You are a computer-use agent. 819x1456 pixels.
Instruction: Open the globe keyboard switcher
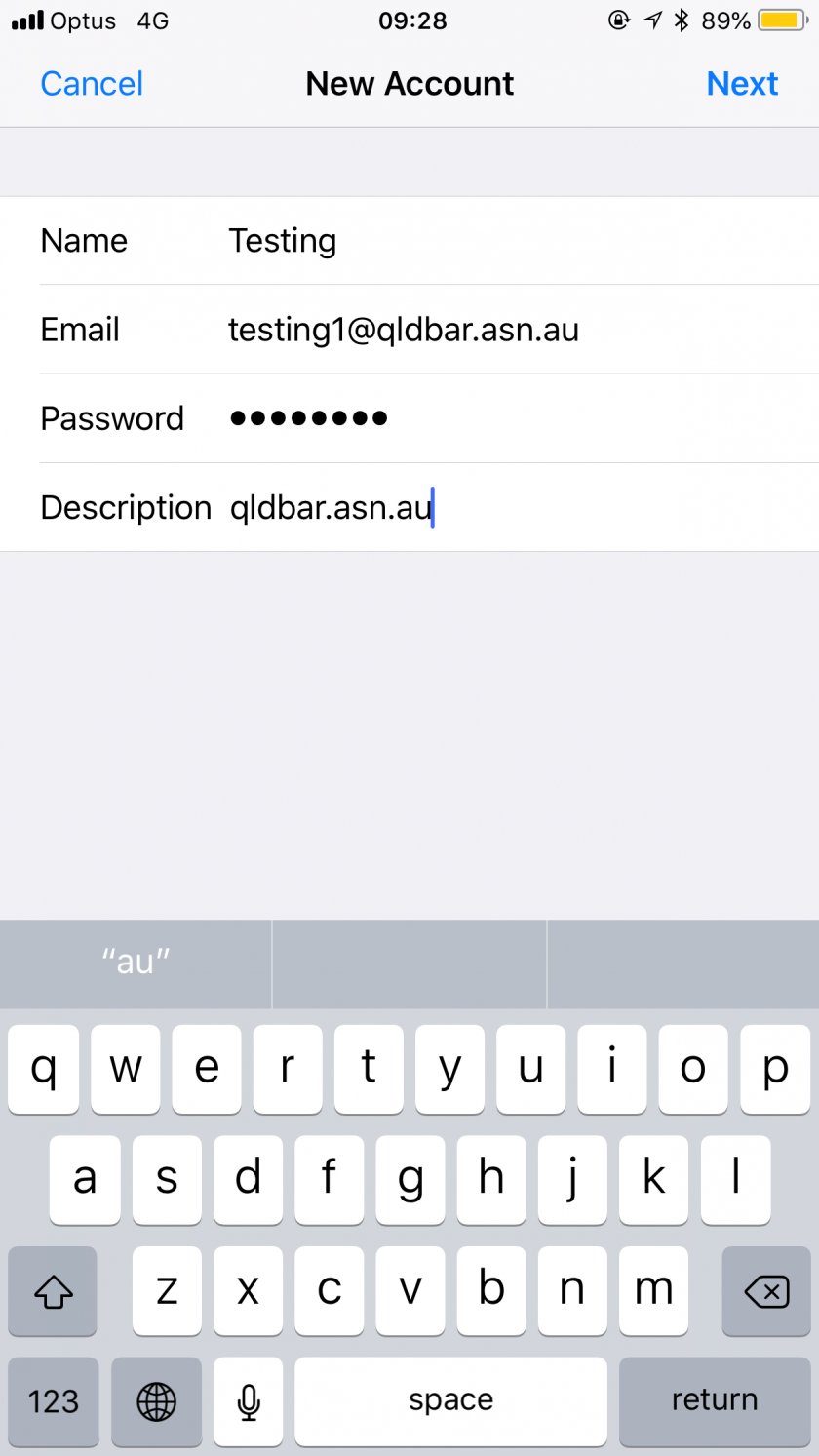[x=156, y=1401]
